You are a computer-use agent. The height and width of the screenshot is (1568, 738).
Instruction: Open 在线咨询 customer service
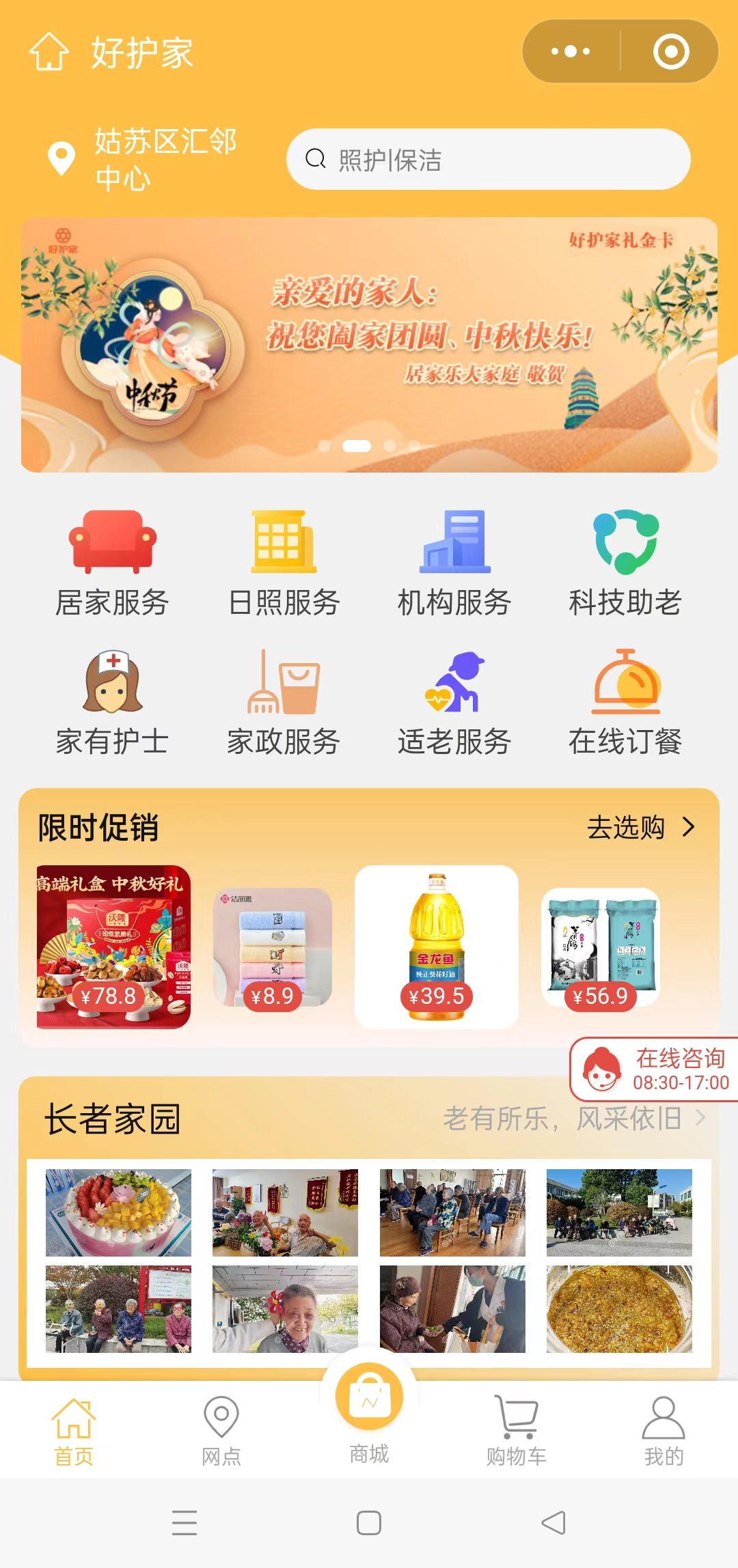coord(655,1069)
